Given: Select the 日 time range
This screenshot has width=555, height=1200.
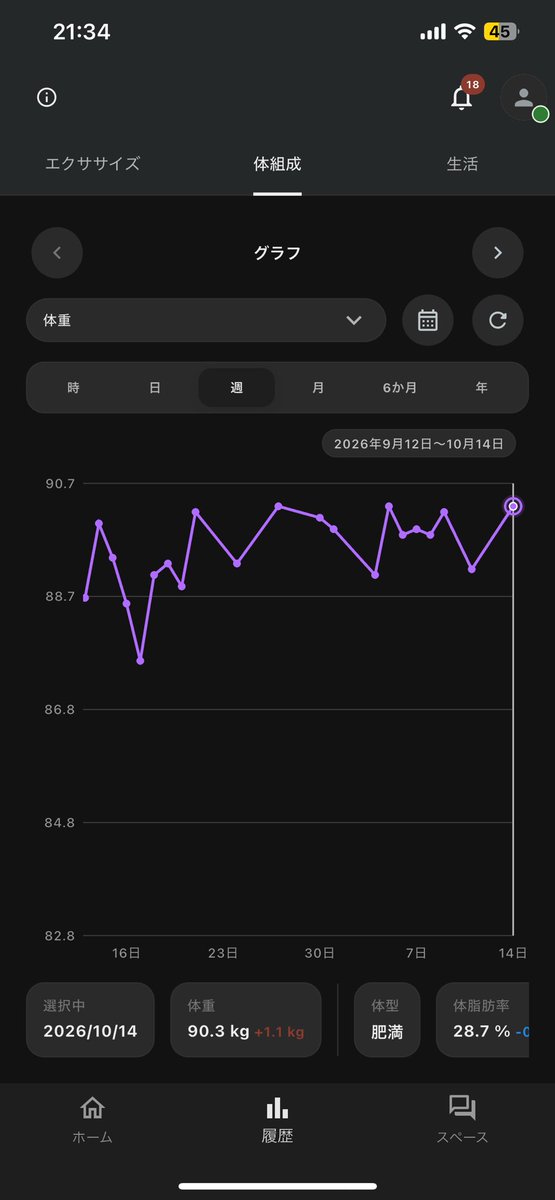Looking at the screenshot, I should [x=155, y=388].
